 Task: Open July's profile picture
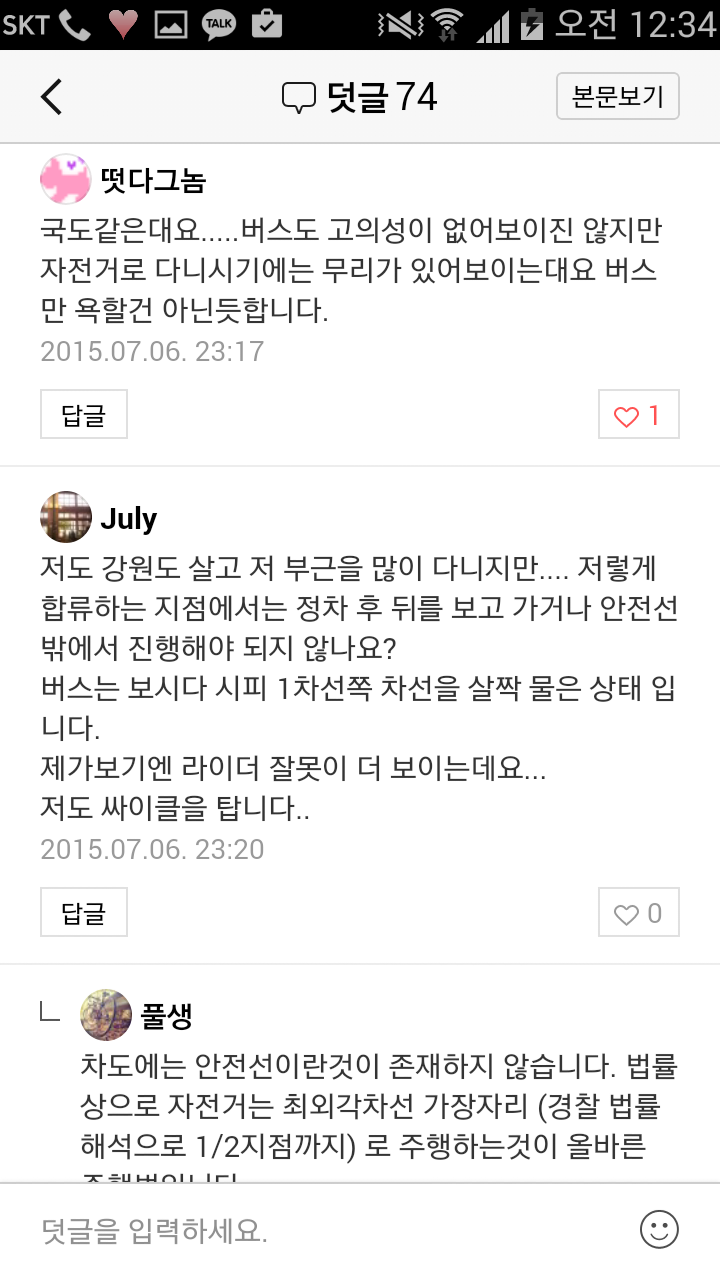(66, 517)
